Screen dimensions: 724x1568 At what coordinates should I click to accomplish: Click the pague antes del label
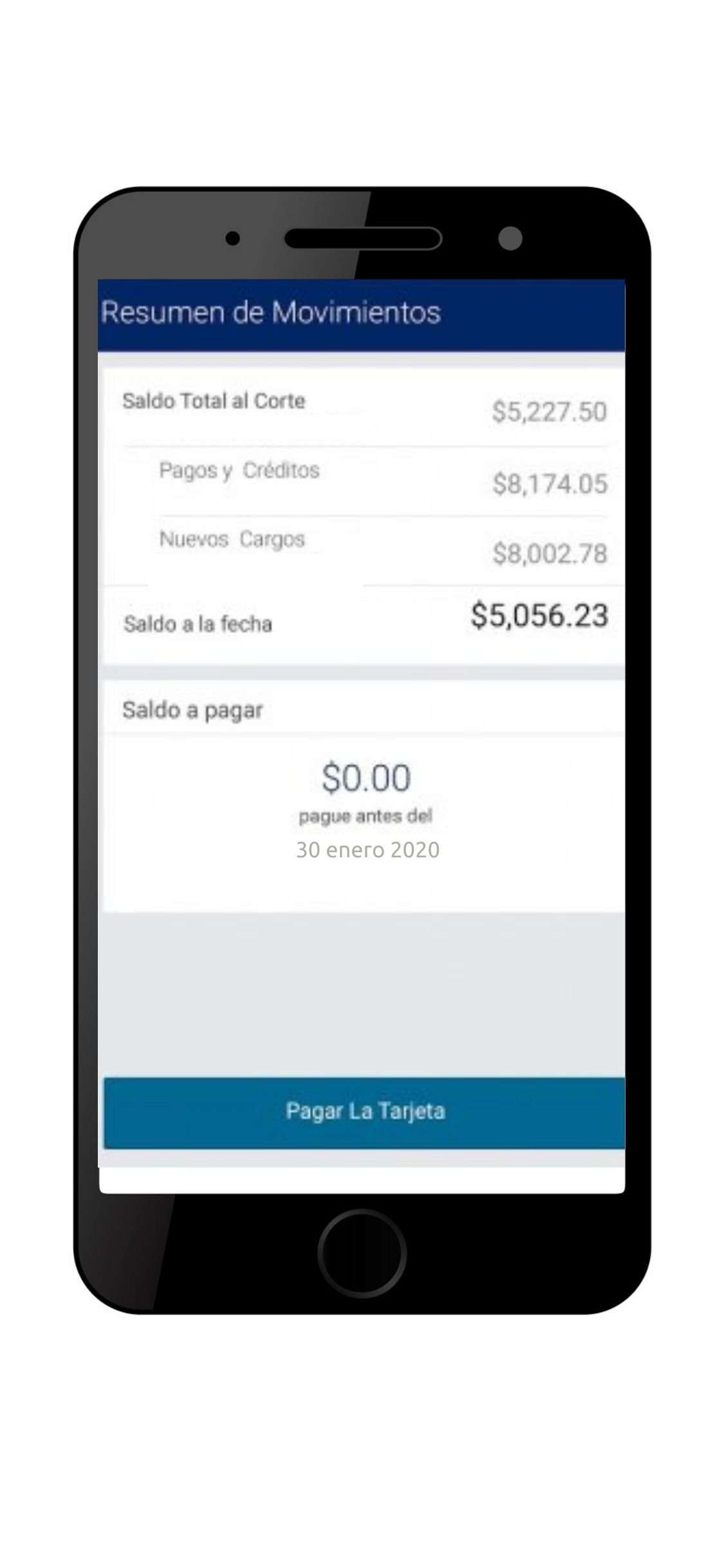click(x=365, y=816)
